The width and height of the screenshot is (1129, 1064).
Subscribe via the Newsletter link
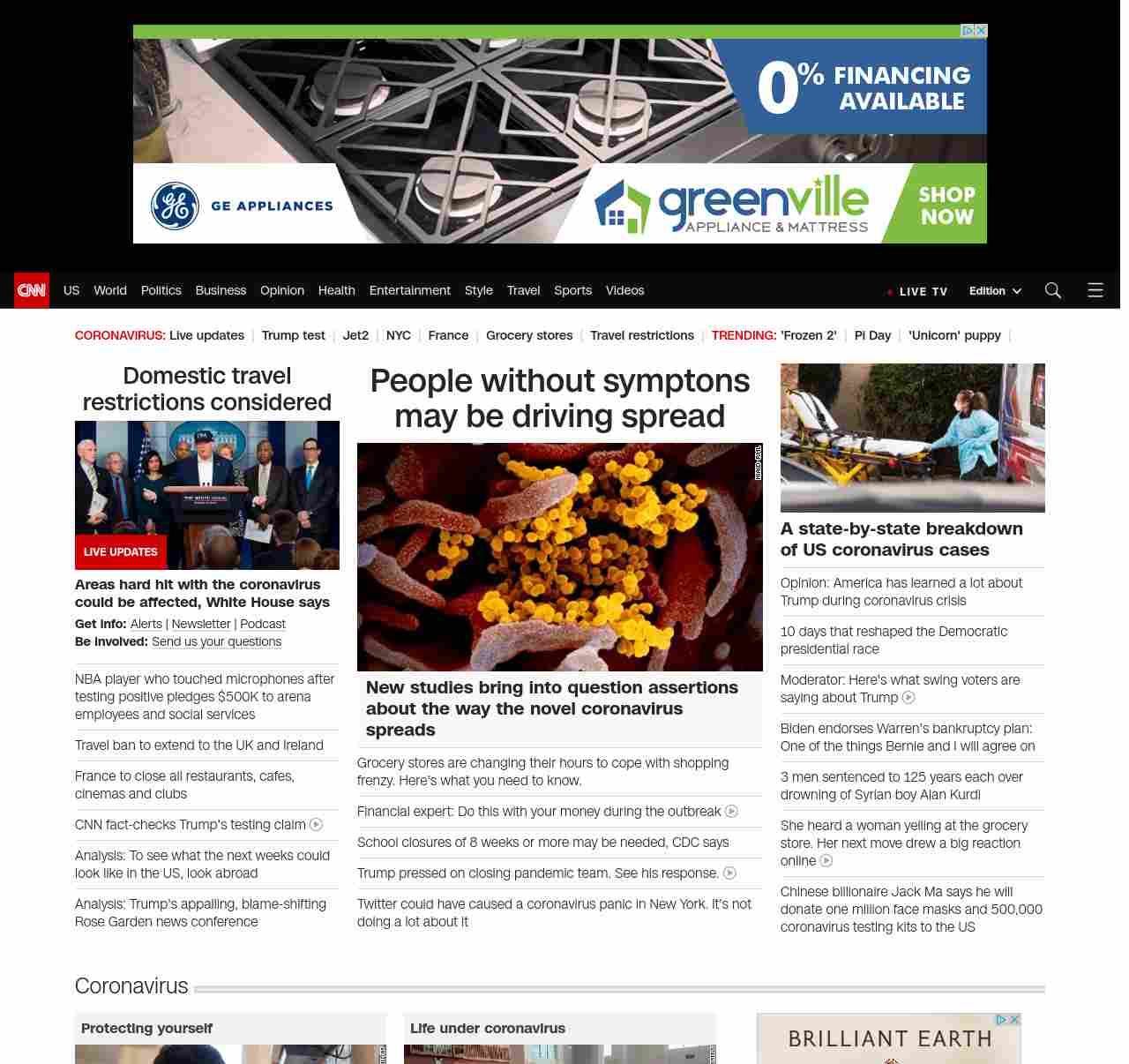[201, 624]
